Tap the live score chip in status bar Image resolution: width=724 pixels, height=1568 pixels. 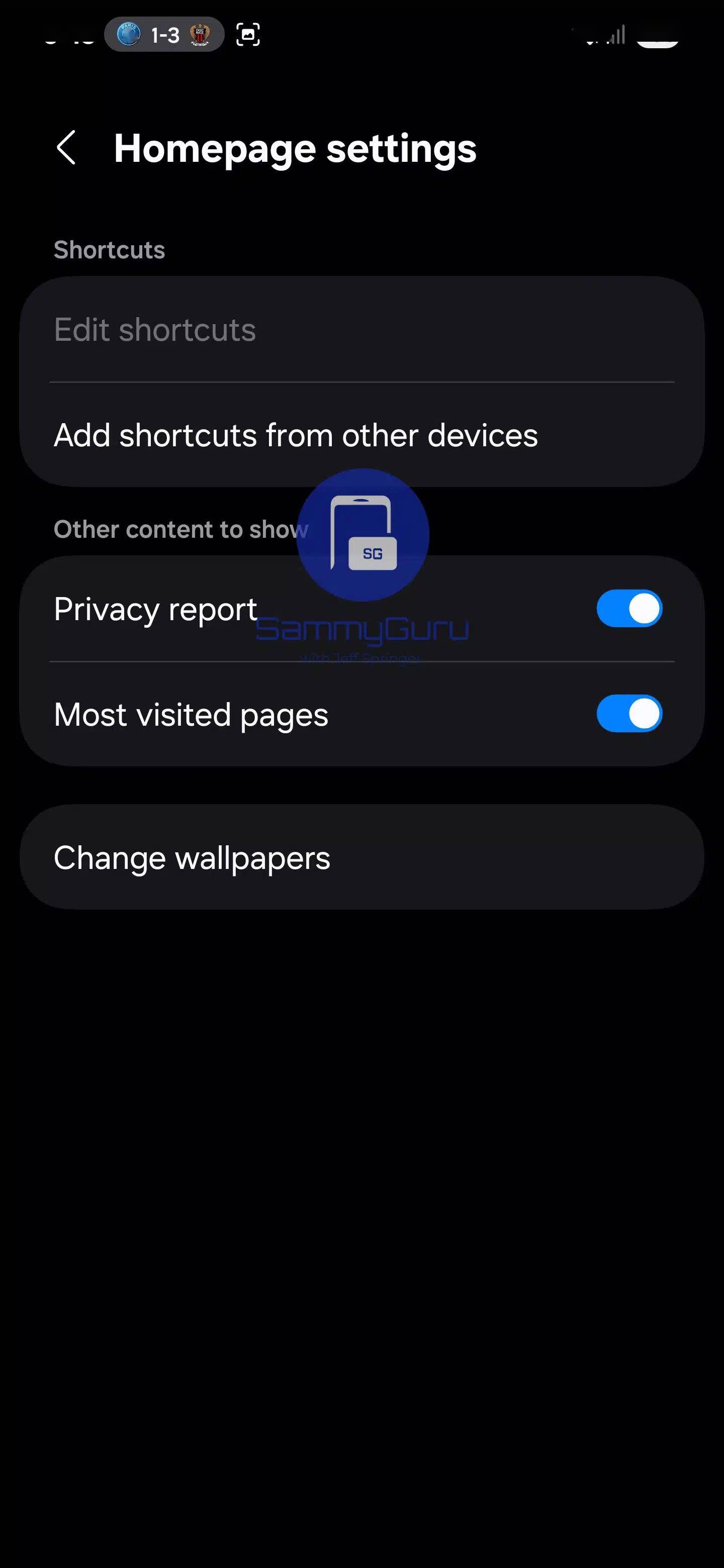click(164, 35)
